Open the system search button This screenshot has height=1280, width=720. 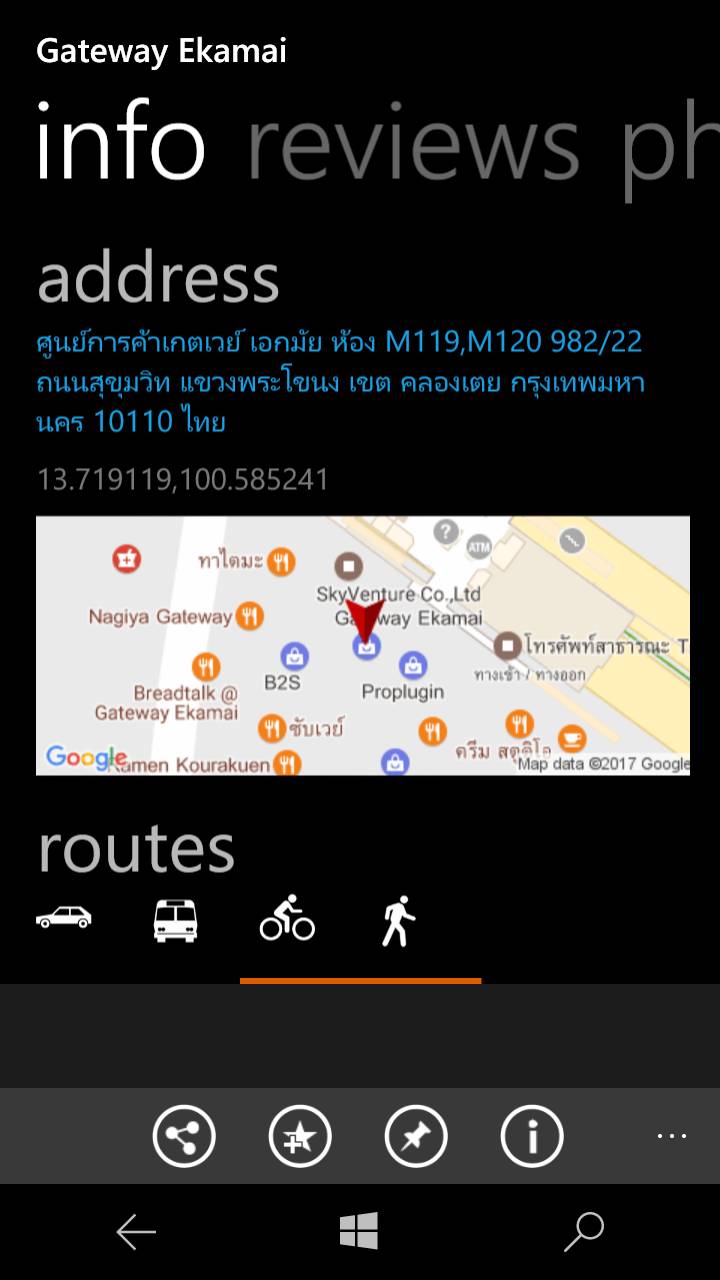584,1232
